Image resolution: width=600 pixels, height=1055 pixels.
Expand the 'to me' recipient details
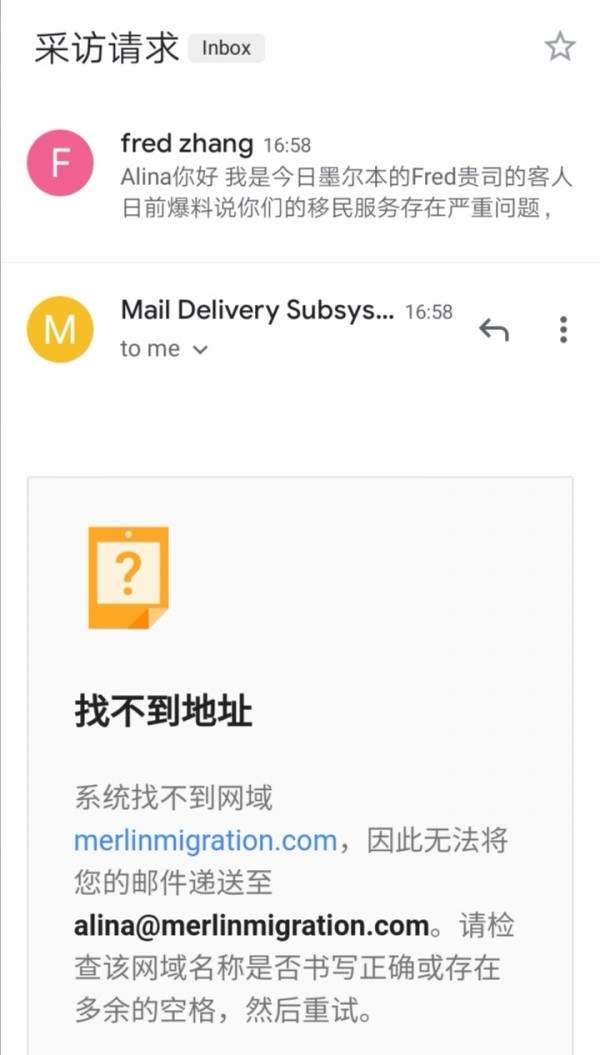pos(164,349)
